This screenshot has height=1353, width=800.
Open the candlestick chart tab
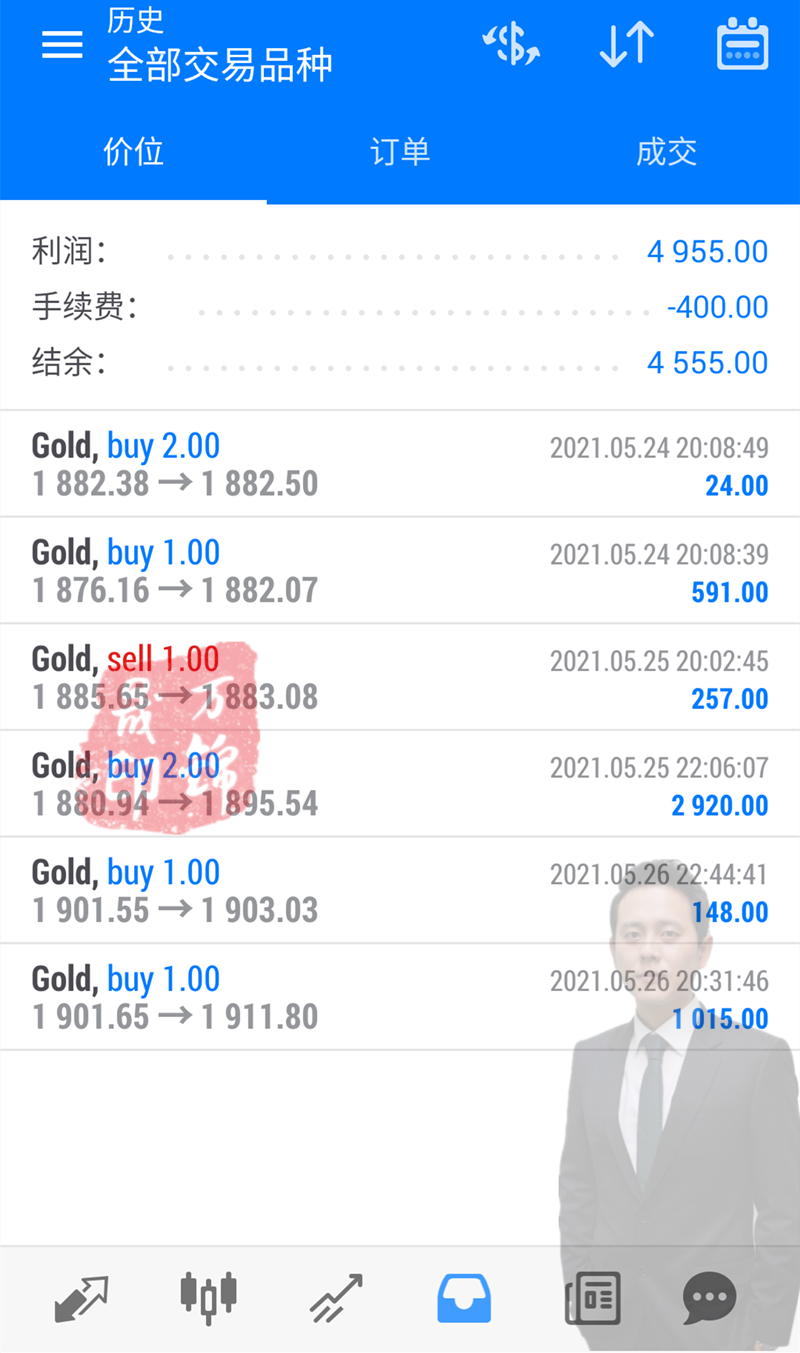[208, 1299]
